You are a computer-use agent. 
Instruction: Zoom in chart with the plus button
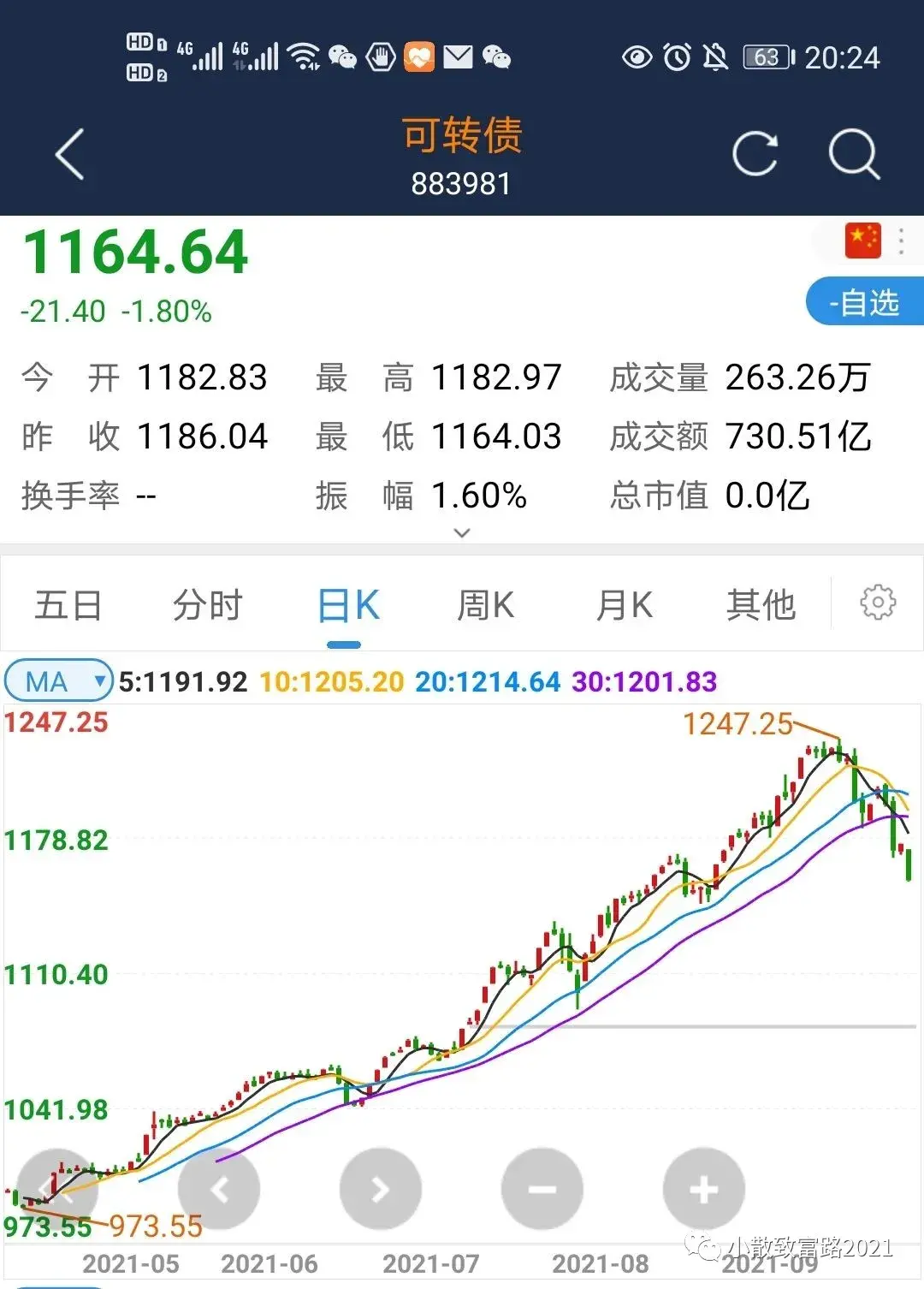pyautogui.click(x=703, y=1188)
